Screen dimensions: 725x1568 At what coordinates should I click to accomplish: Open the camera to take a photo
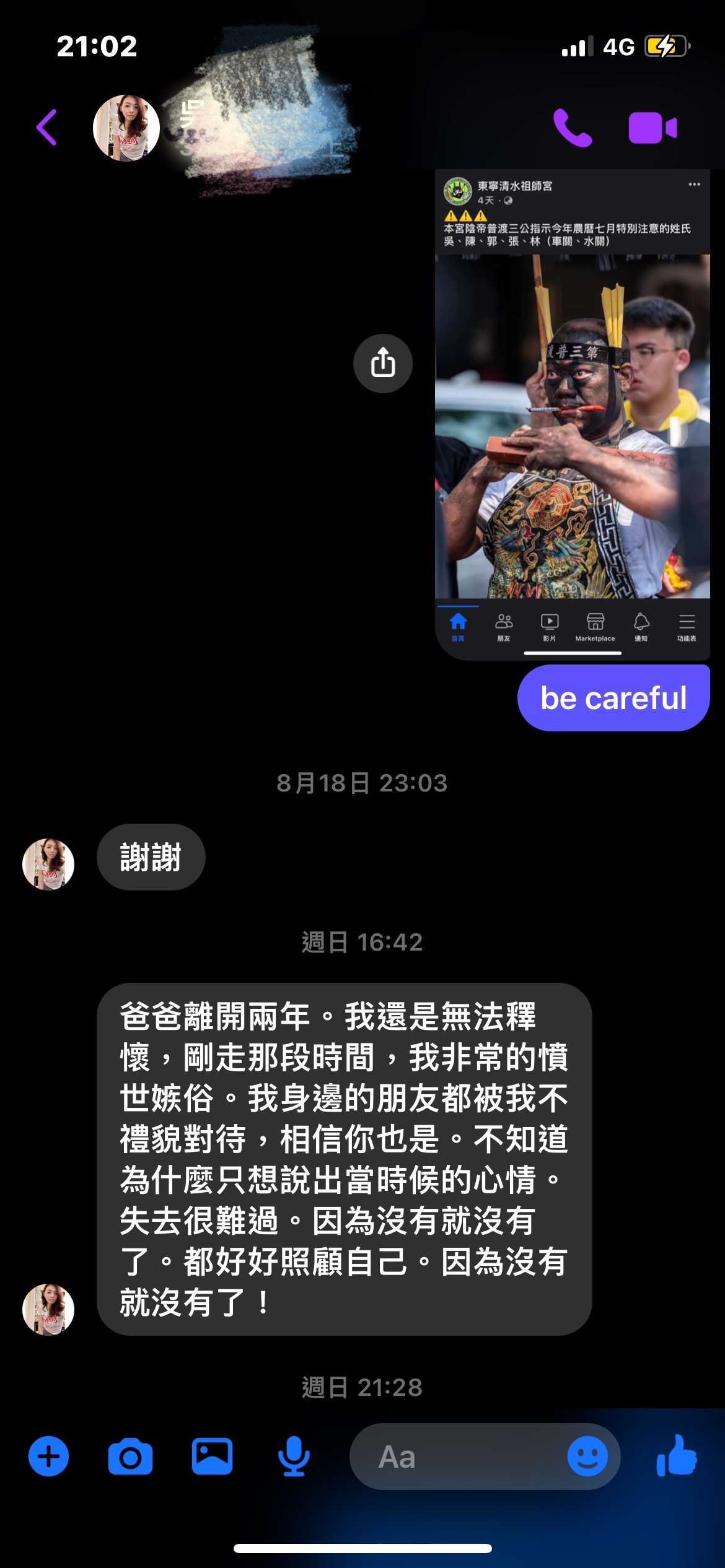[x=130, y=1457]
